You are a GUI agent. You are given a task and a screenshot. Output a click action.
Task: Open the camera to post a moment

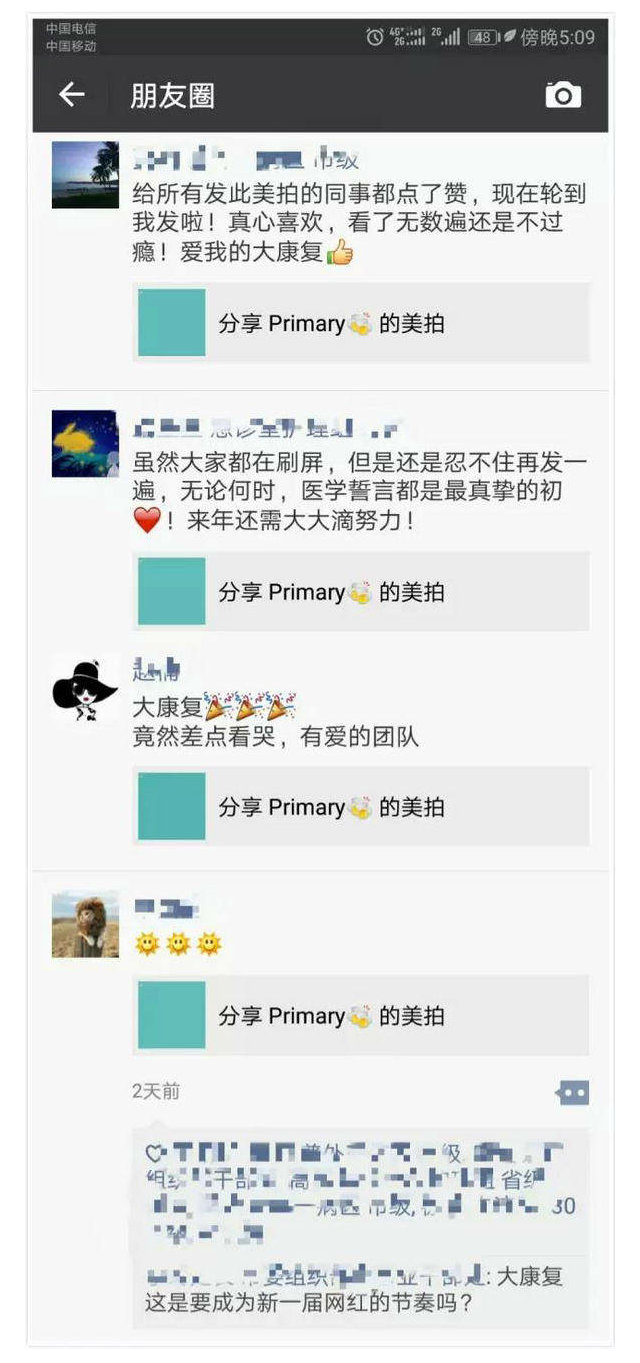[563, 95]
